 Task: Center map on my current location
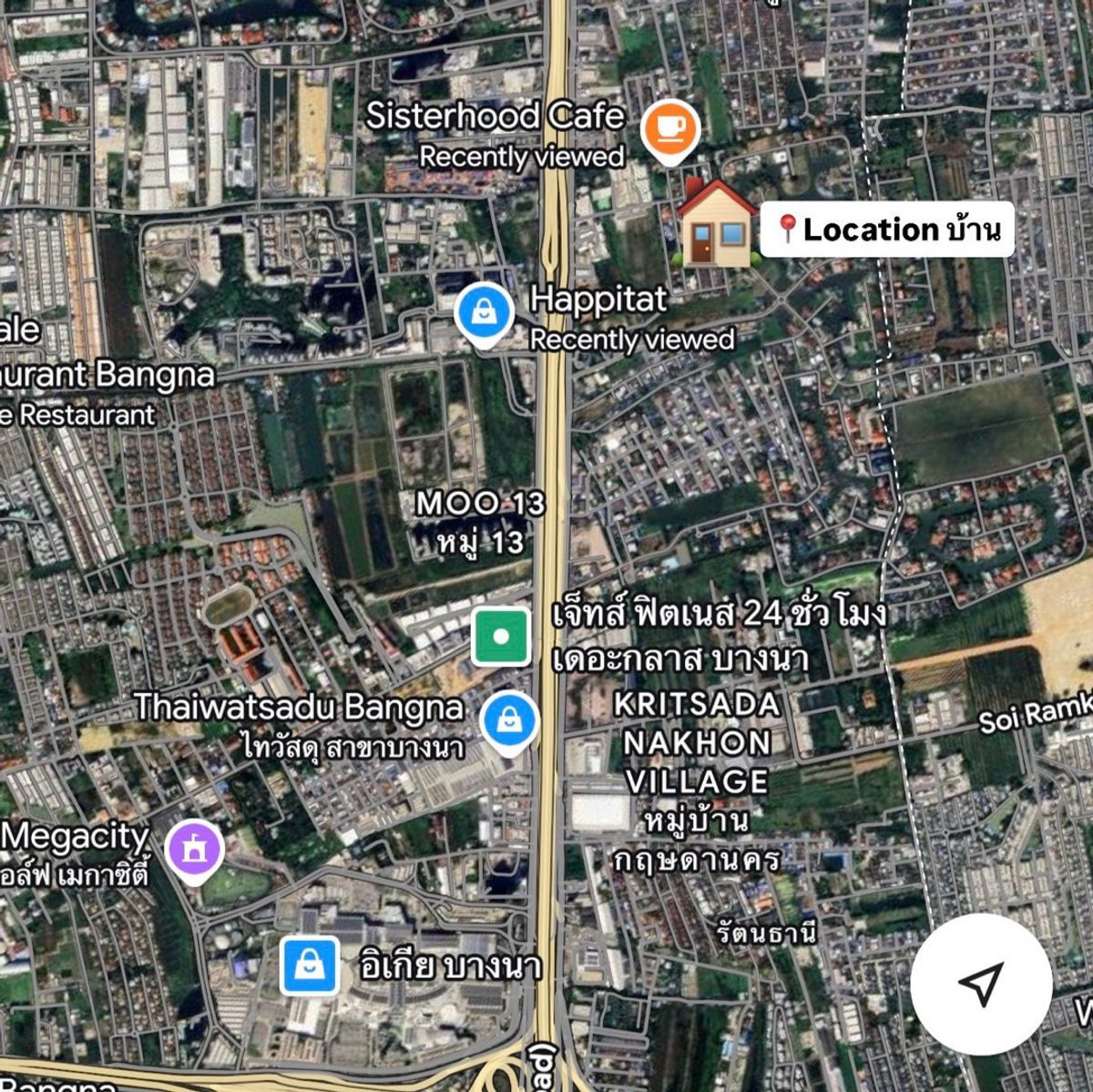pos(981,984)
